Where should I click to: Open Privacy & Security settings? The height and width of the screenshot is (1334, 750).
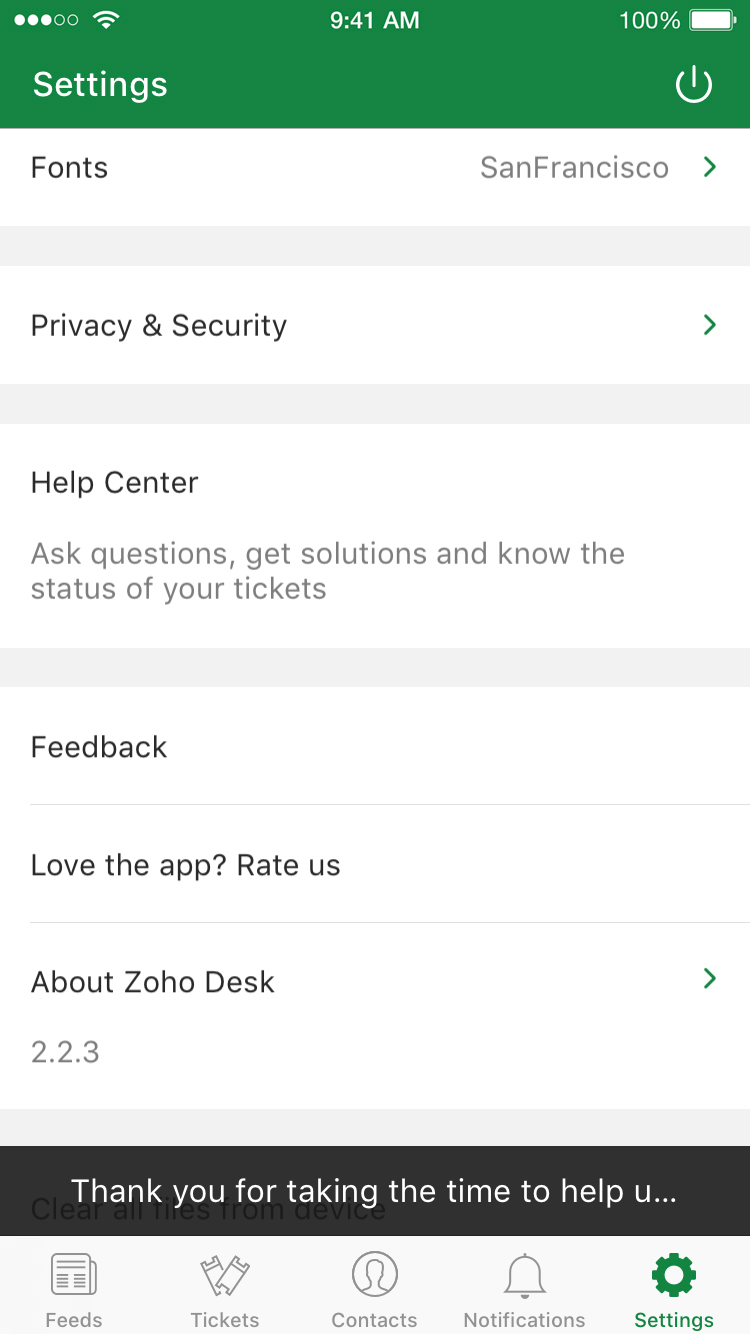375,325
